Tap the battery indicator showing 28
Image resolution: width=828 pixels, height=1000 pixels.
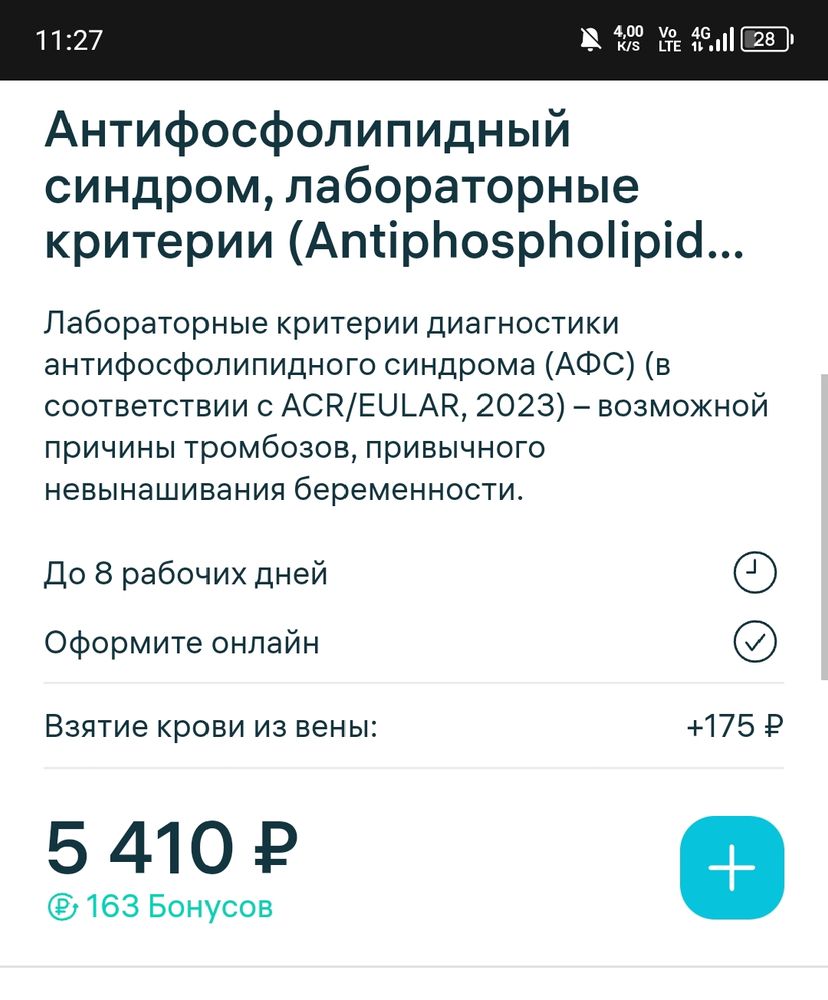pos(764,40)
